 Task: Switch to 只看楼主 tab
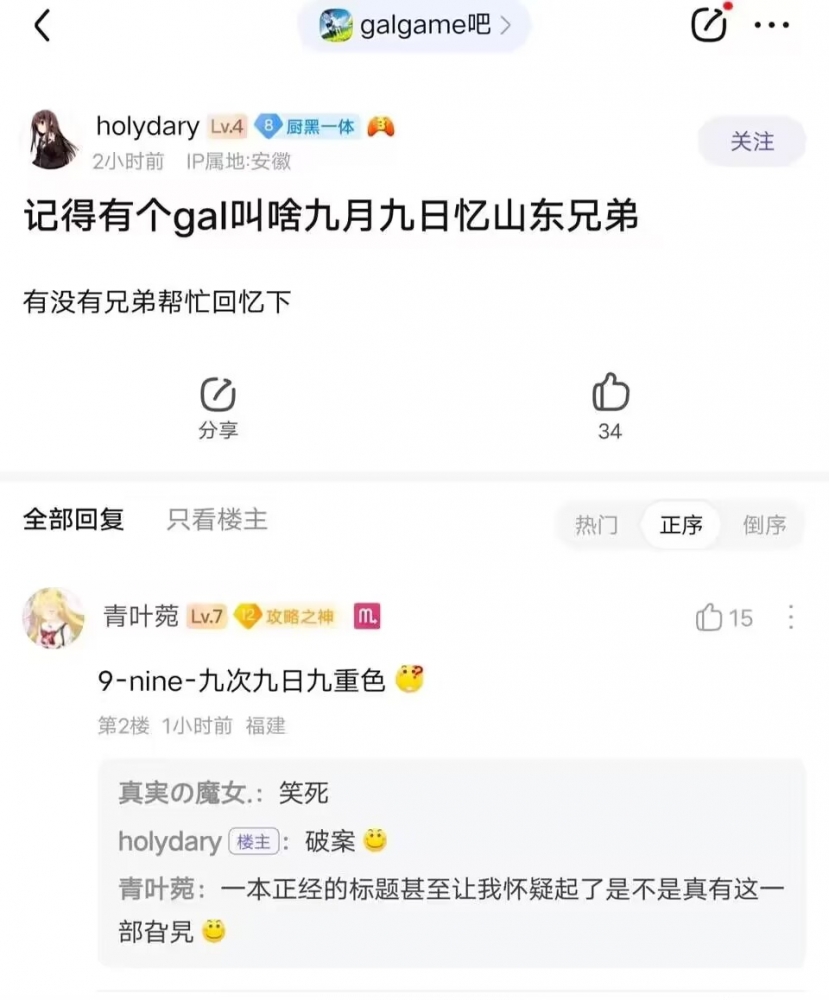coord(217,519)
